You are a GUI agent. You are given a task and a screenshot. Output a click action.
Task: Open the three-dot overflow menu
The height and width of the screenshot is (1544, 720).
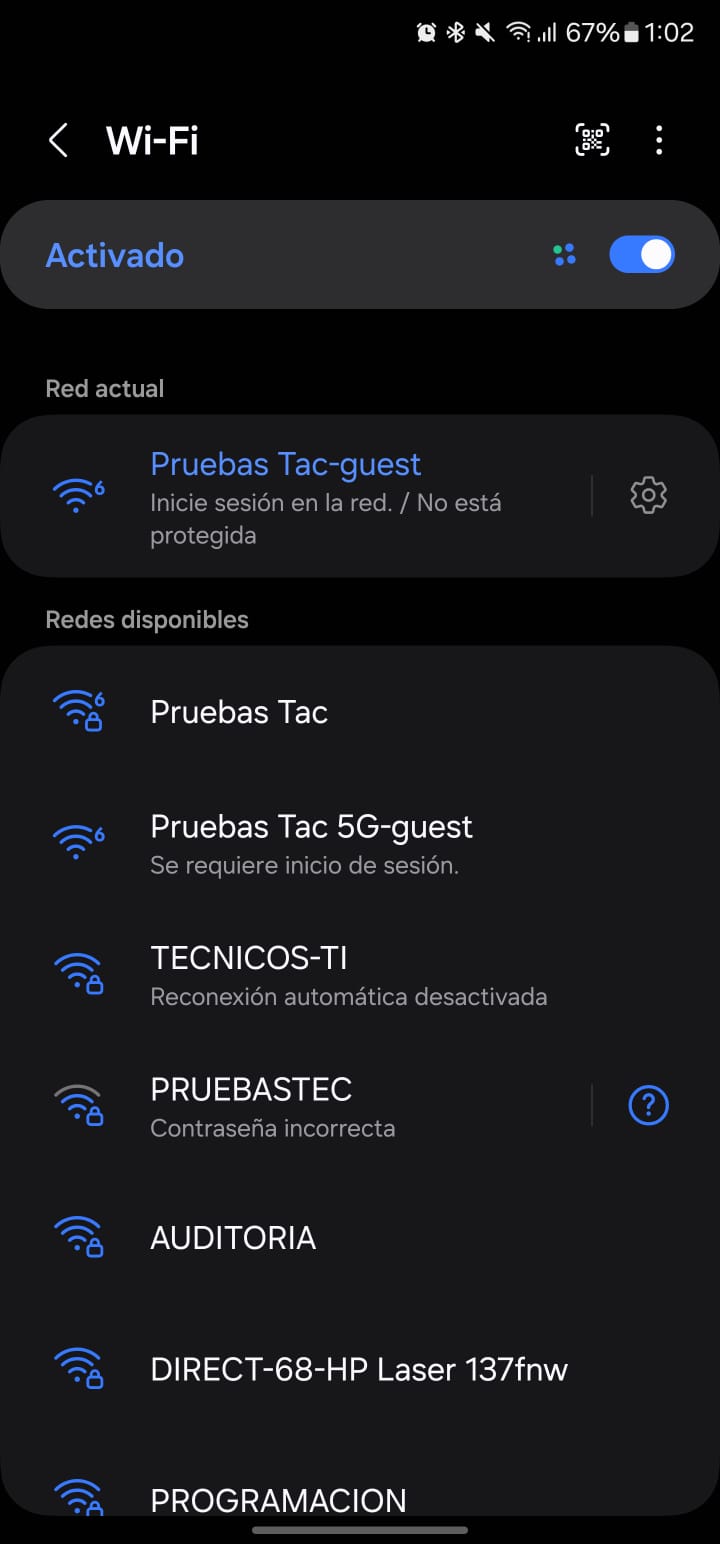658,141
